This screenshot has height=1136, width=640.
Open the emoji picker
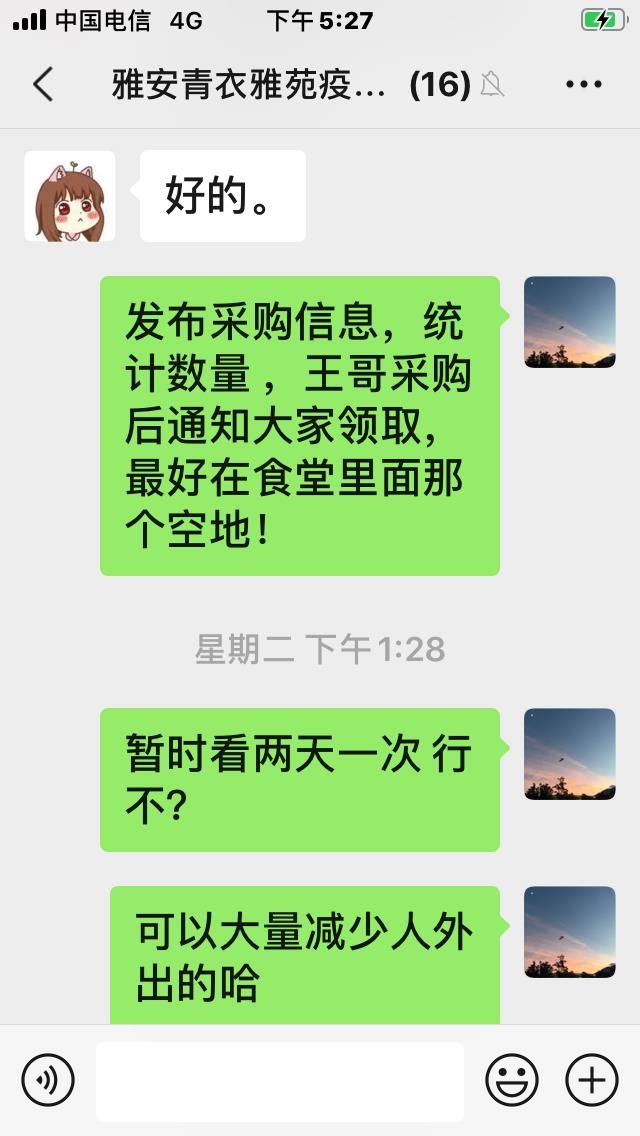512,1080
